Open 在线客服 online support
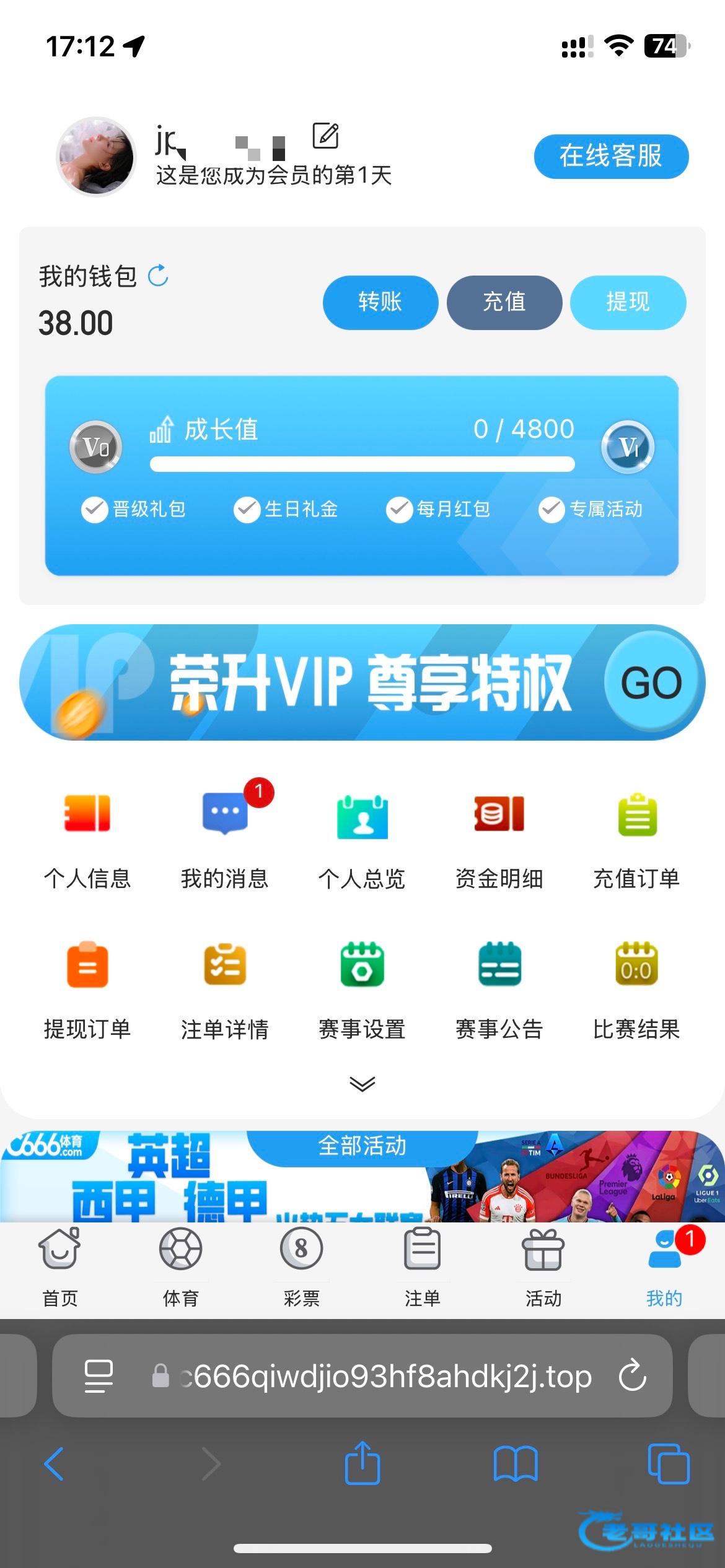The width and height of the screenshot is (725, 1568). pyautogui.click(x=611, y=156)
